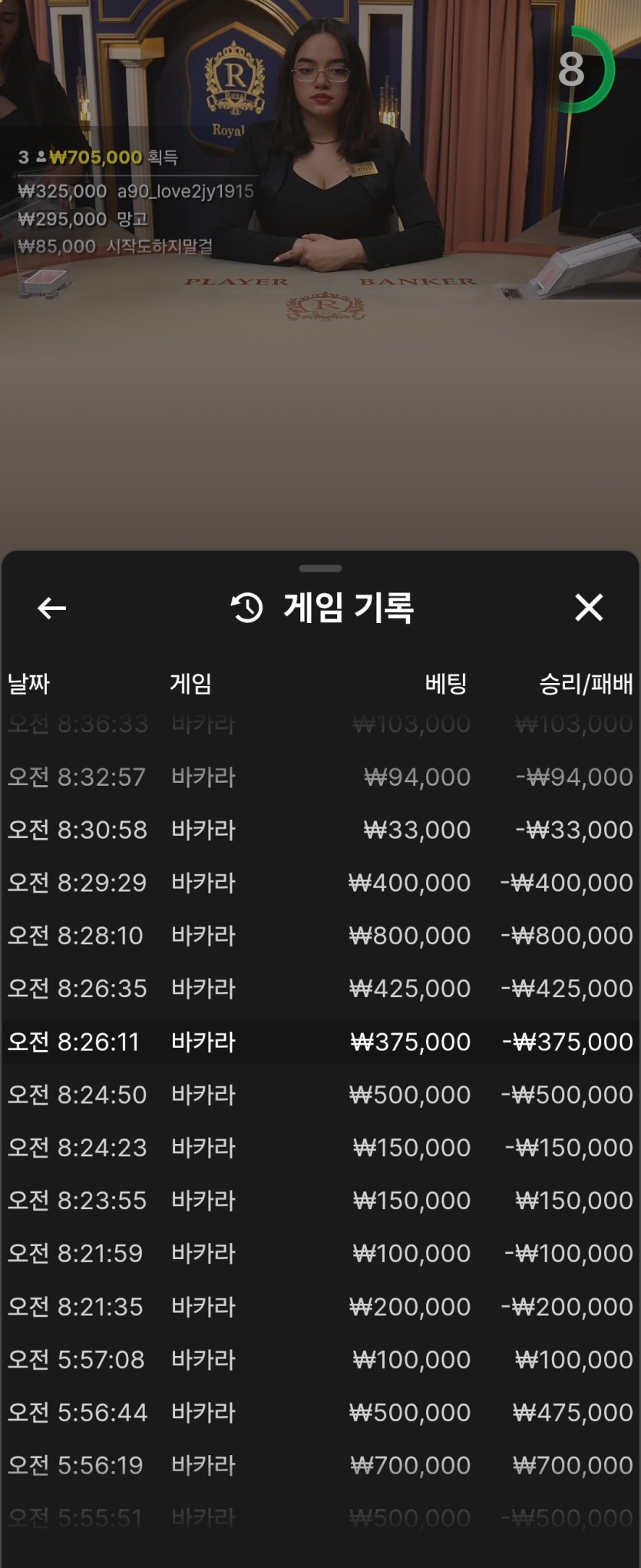Close the game history panel

coord(589,608)
